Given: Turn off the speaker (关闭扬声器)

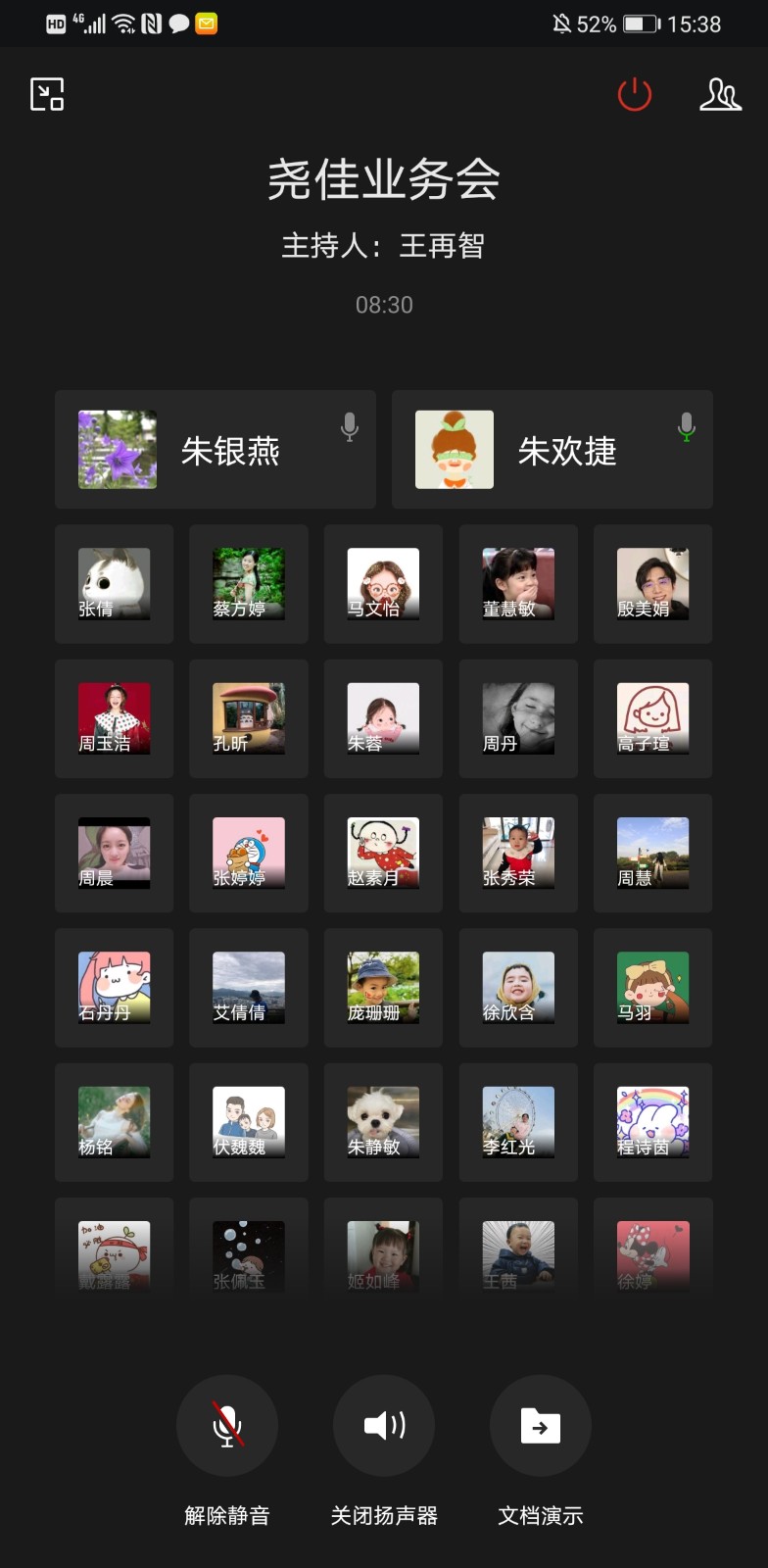Looking at the screenshot, I should (384, 1425).
